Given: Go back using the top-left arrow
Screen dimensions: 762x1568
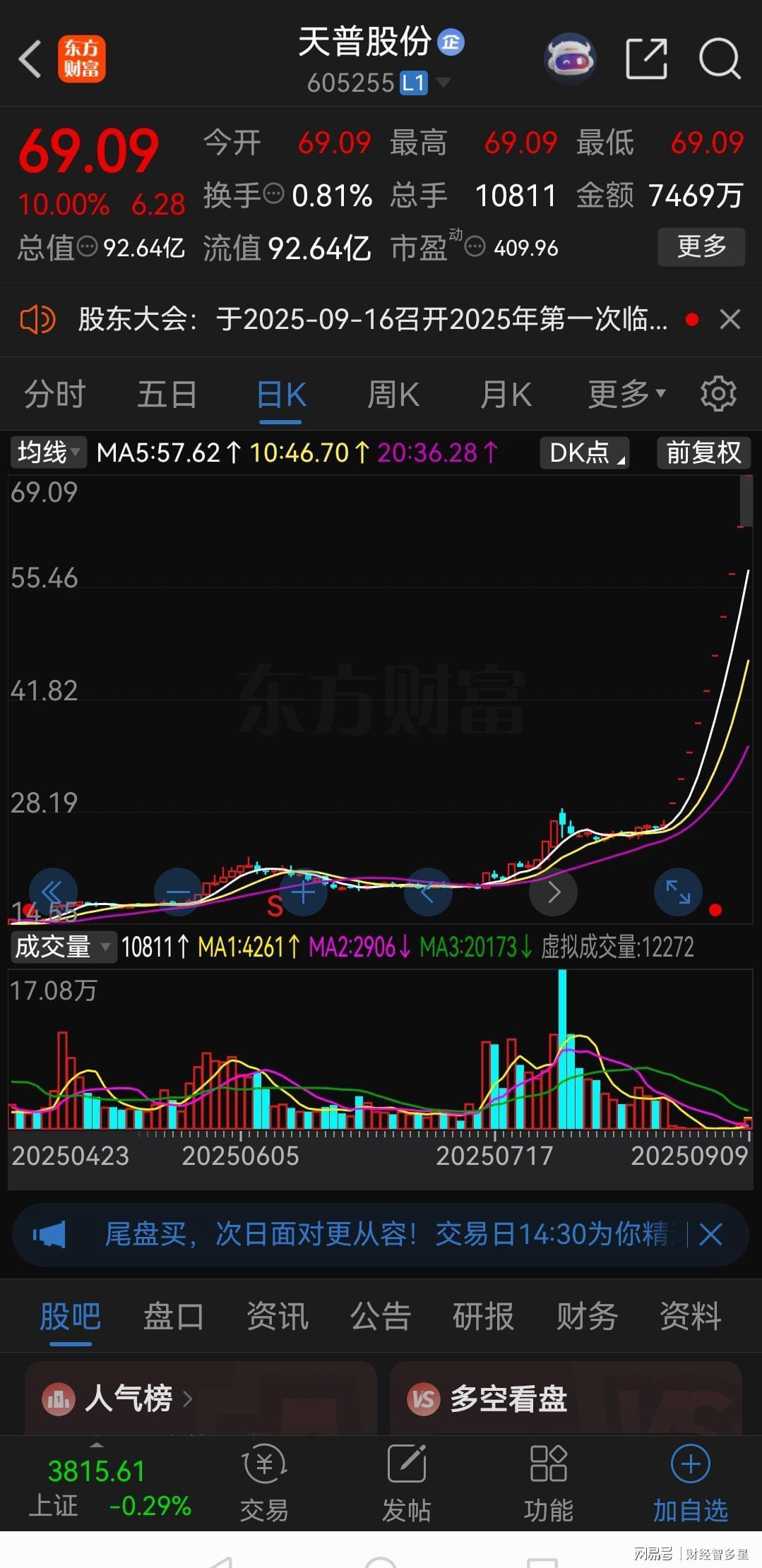Looking at the screenshot, I should pos(30,59).
